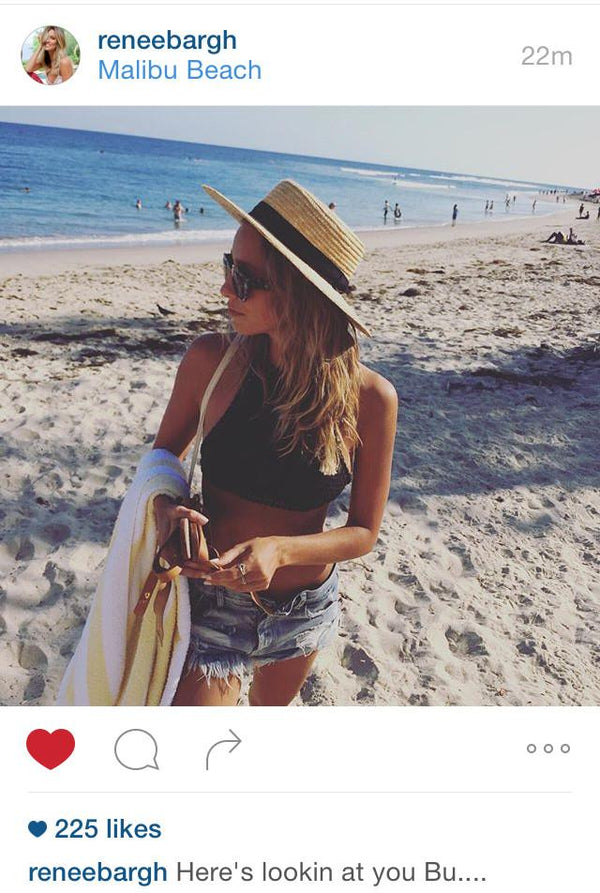Open the Malibu Beach location link

click(179, 71)
